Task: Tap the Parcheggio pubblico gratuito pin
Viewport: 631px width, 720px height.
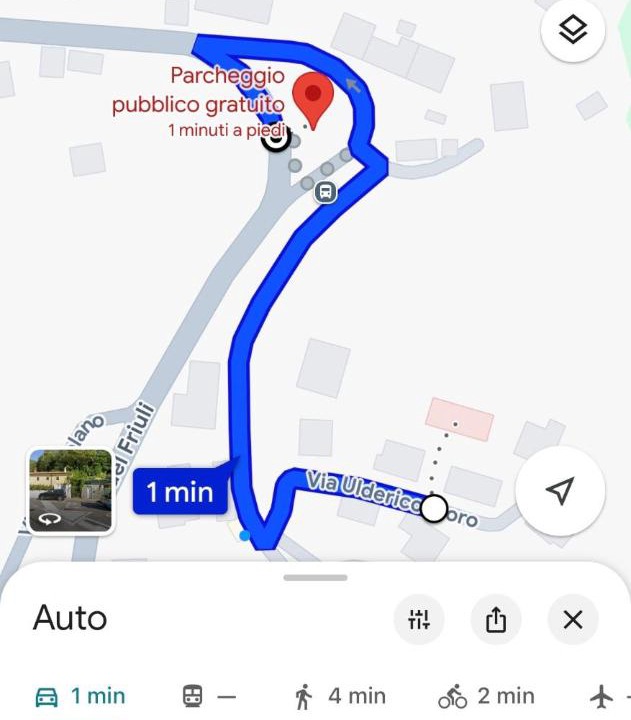Action: click(313, 100)
